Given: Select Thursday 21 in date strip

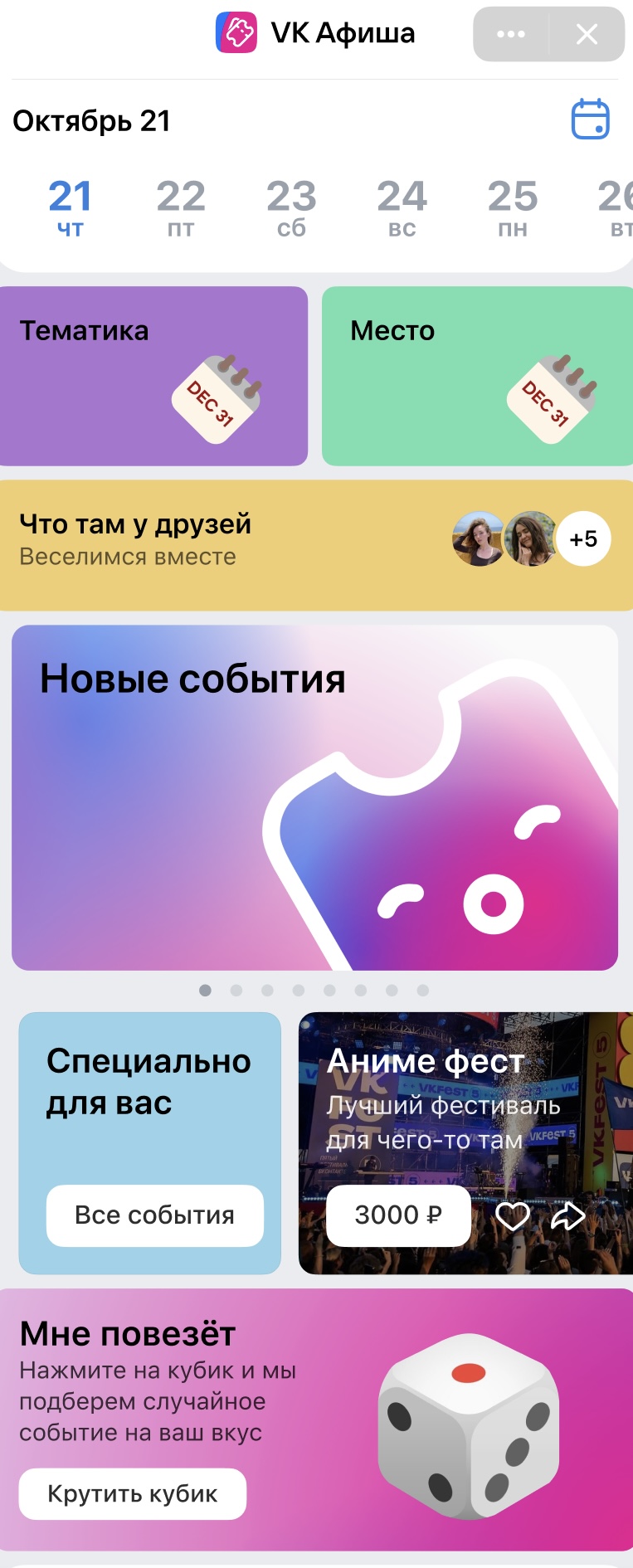Looking at the screenshot, I should pyautogui.click(x=71, y=207).
